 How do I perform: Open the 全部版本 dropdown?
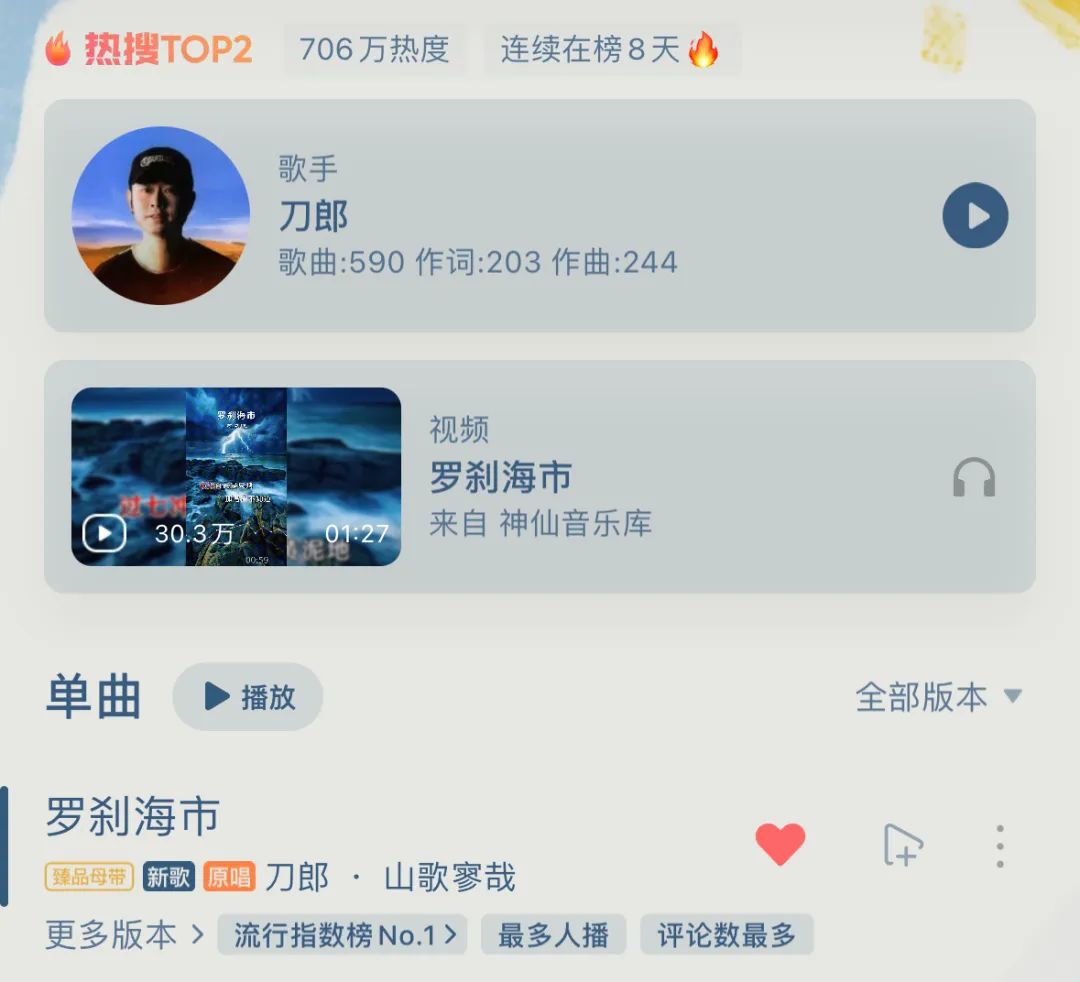click(937, 697)
